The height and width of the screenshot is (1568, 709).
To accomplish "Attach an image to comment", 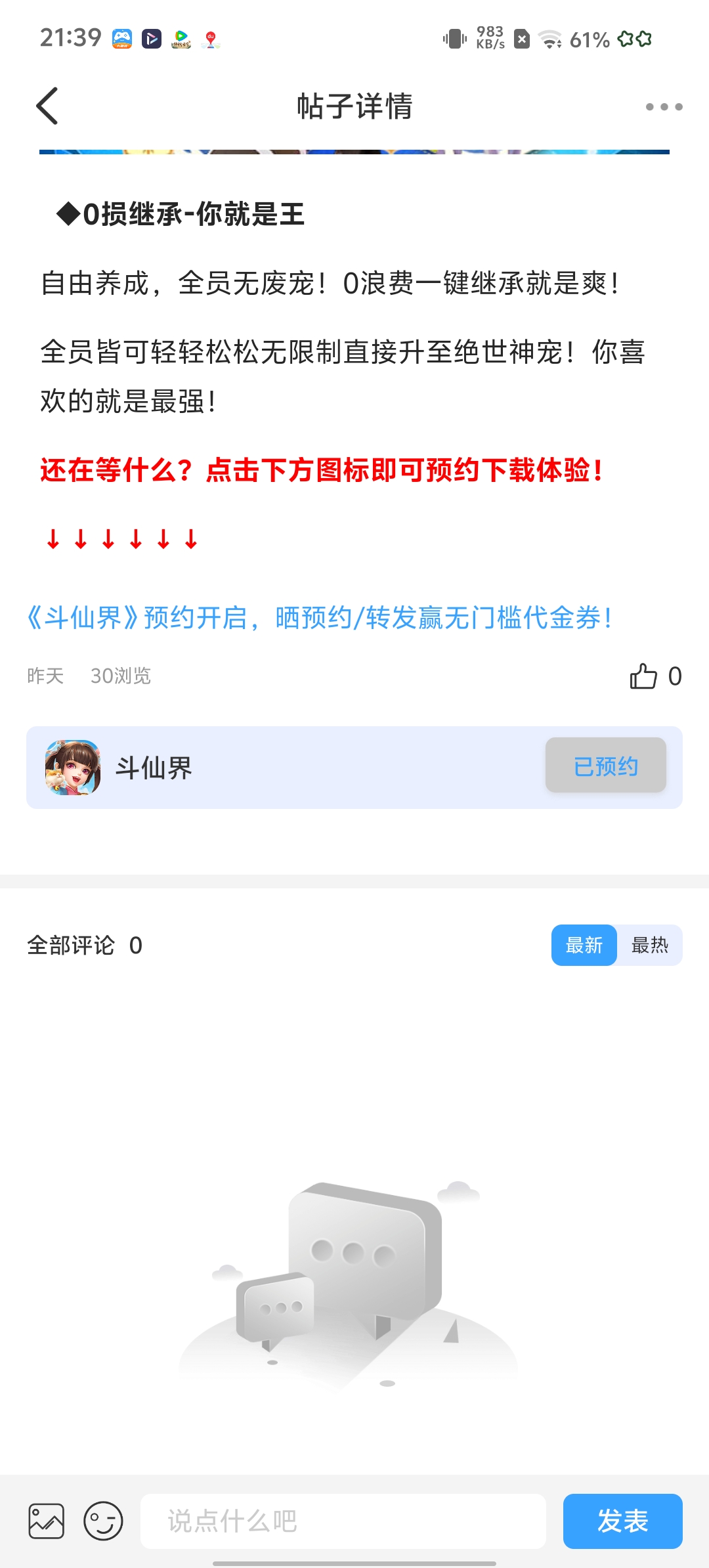I will [47, 1521].
